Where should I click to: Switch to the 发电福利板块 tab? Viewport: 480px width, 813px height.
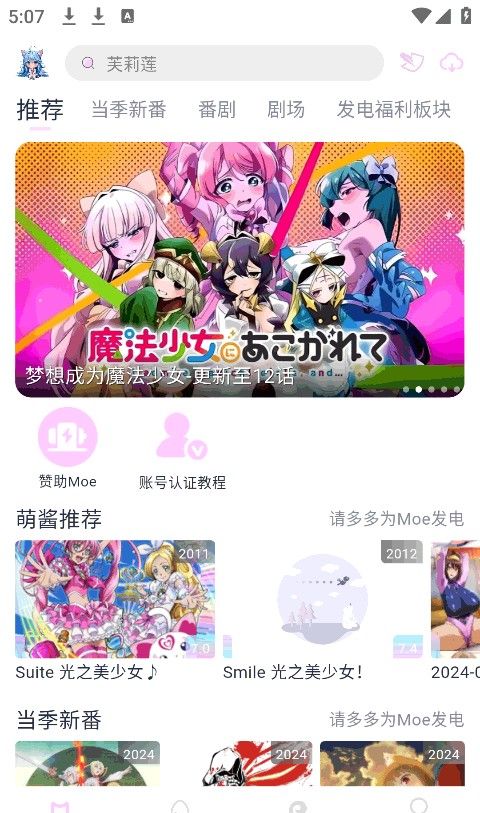[x=393, y=109]
